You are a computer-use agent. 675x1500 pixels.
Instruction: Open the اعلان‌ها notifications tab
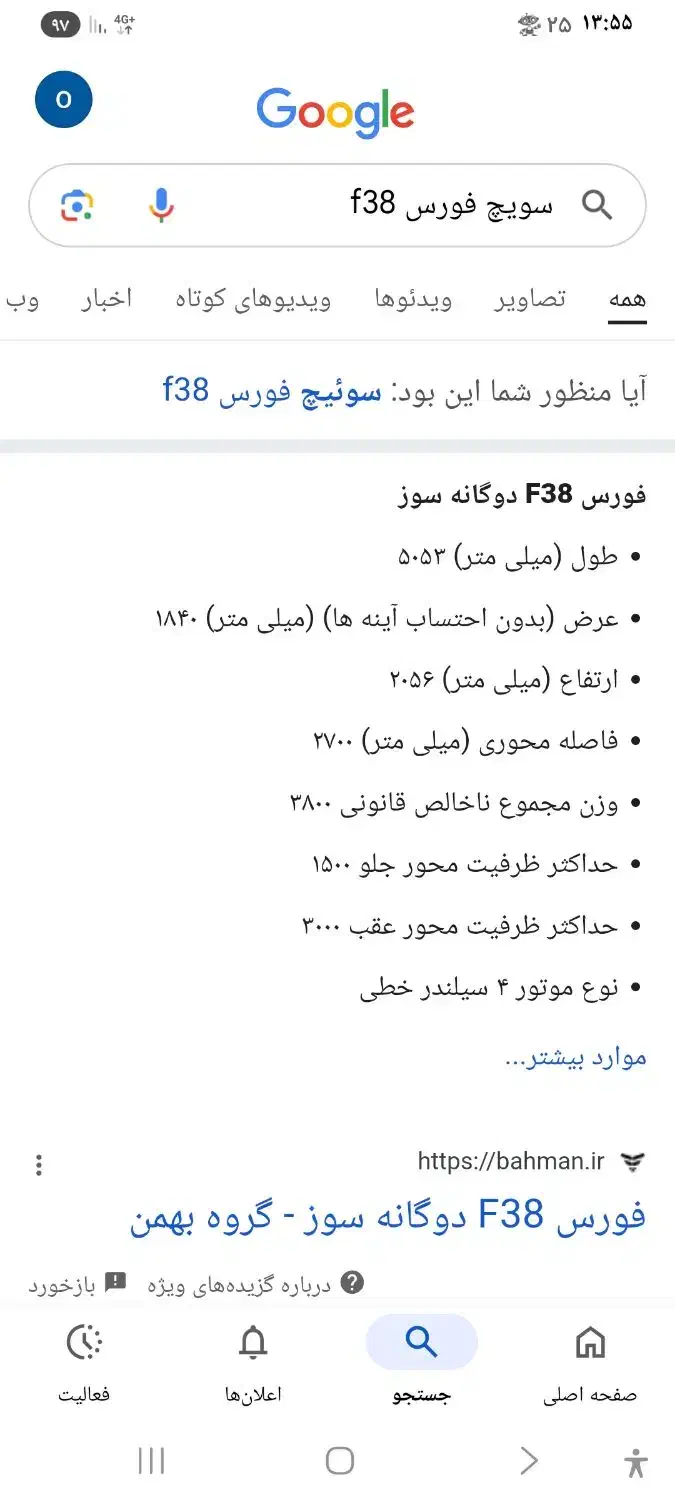[x=253, y=1364]
